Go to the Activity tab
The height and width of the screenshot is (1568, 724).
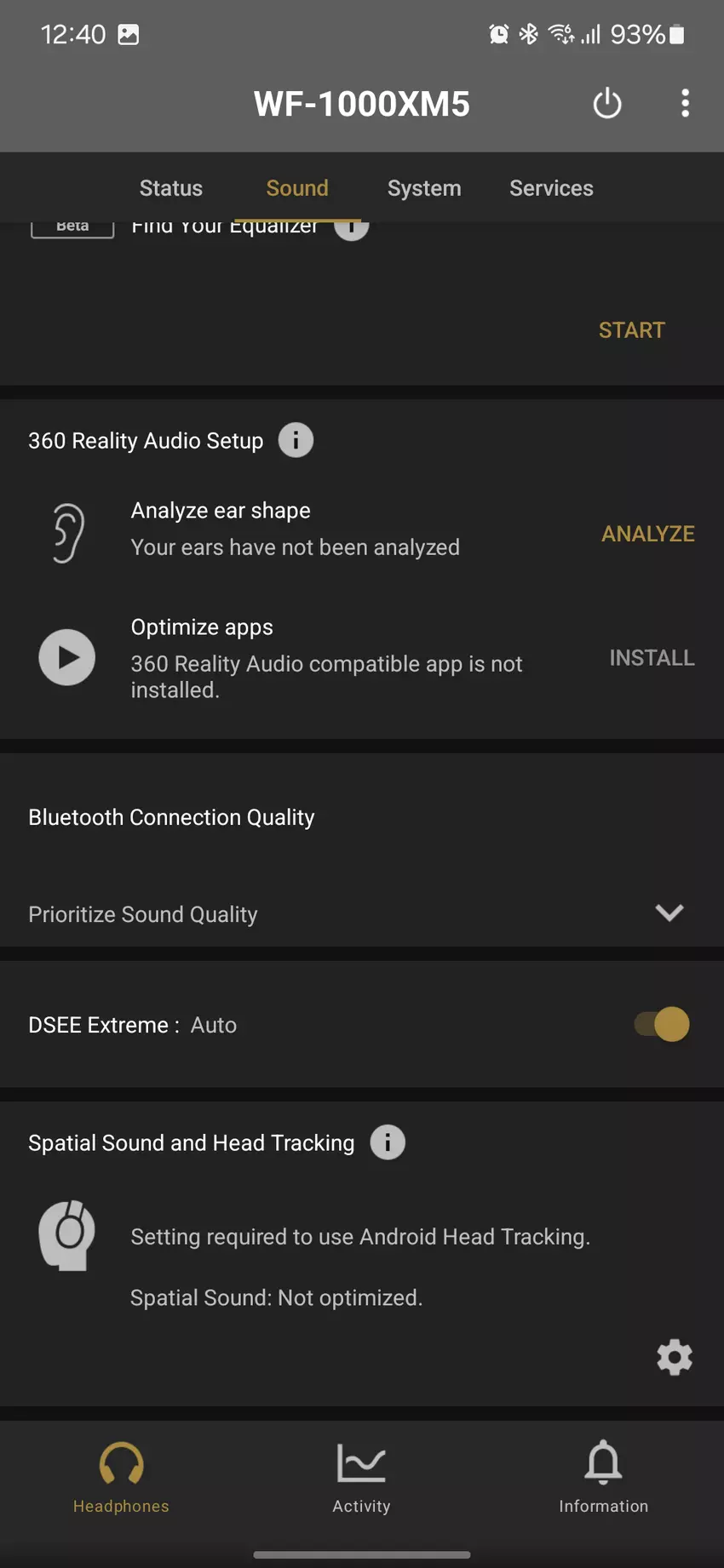(x=361, y=1477)
